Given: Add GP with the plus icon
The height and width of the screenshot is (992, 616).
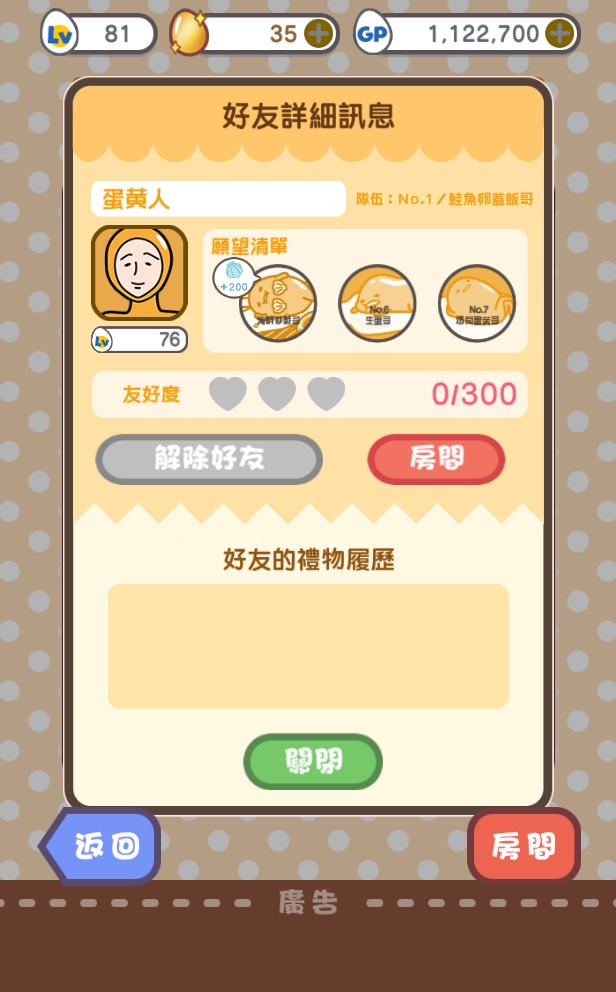Looking at the screenshot, I should [x=559, y=34].
